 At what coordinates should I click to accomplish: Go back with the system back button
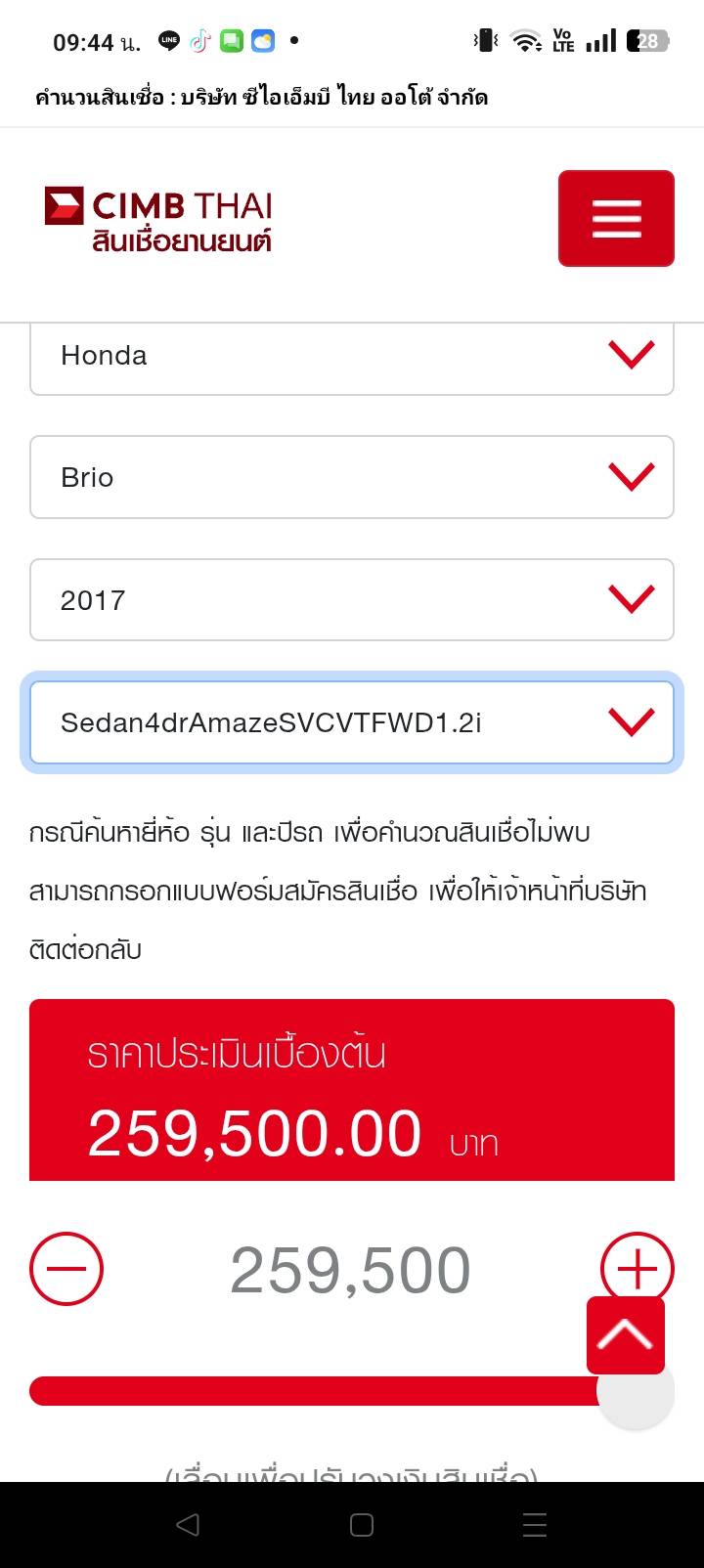pos(188,1525)
